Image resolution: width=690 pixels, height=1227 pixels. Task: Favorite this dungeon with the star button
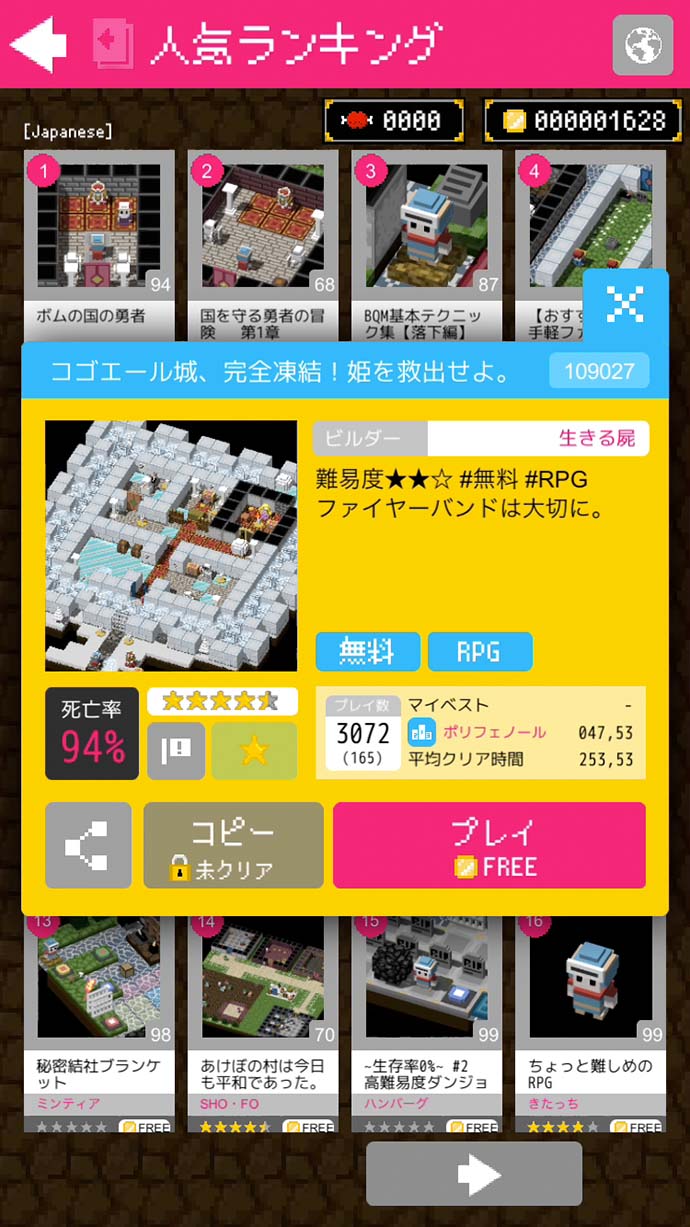(254, 751)
